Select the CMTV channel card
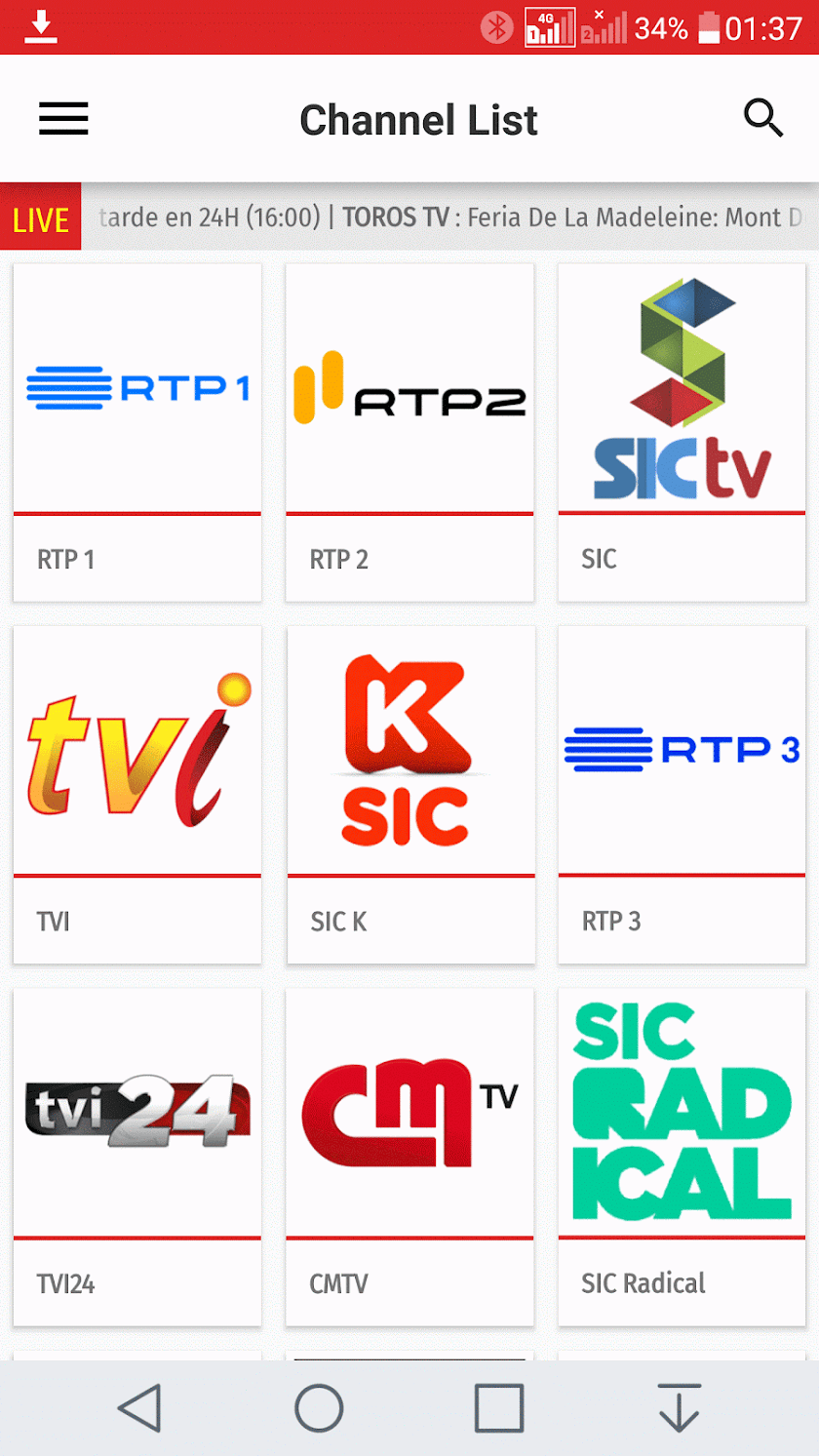Screen dimensions: 819x1456 409,1157
